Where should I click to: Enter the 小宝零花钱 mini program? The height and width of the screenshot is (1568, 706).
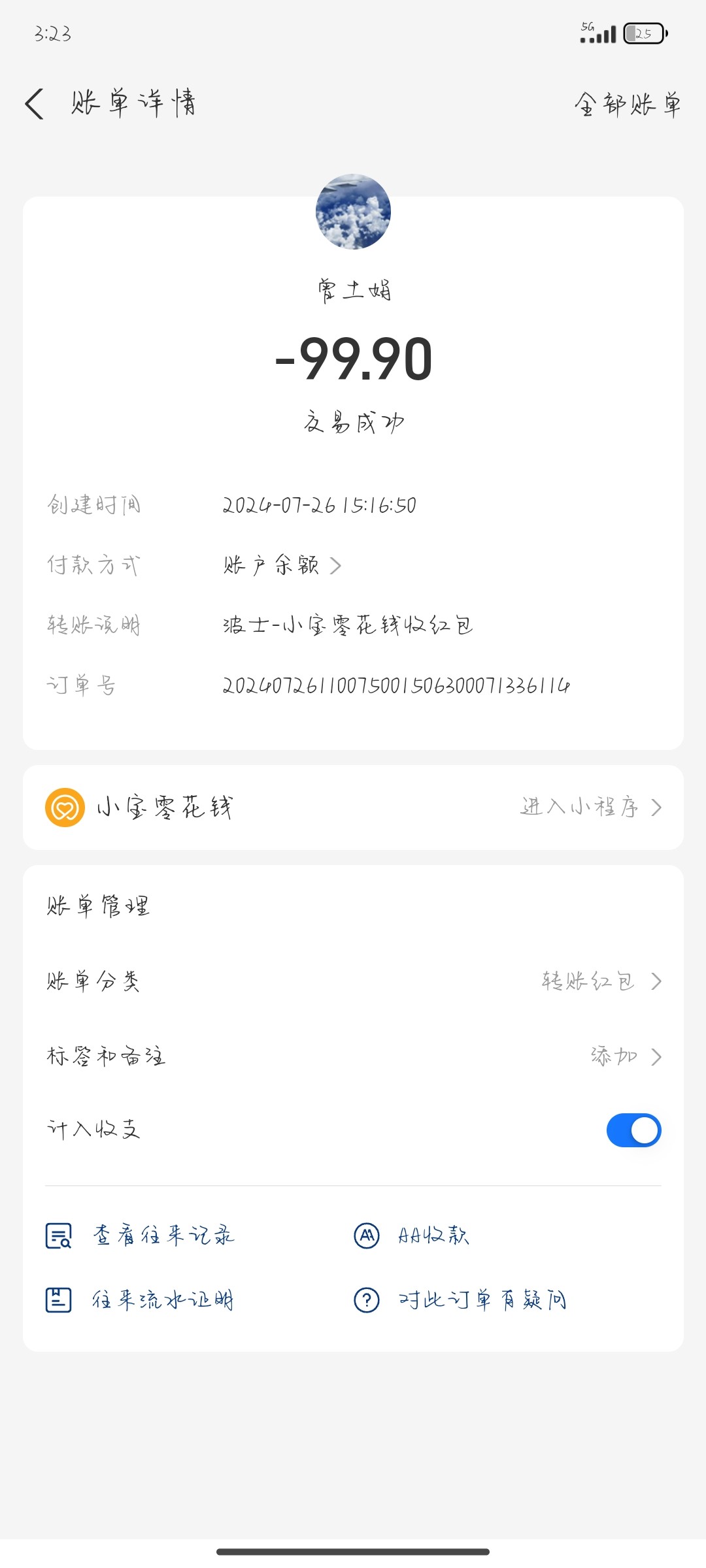tap(590, 808)
